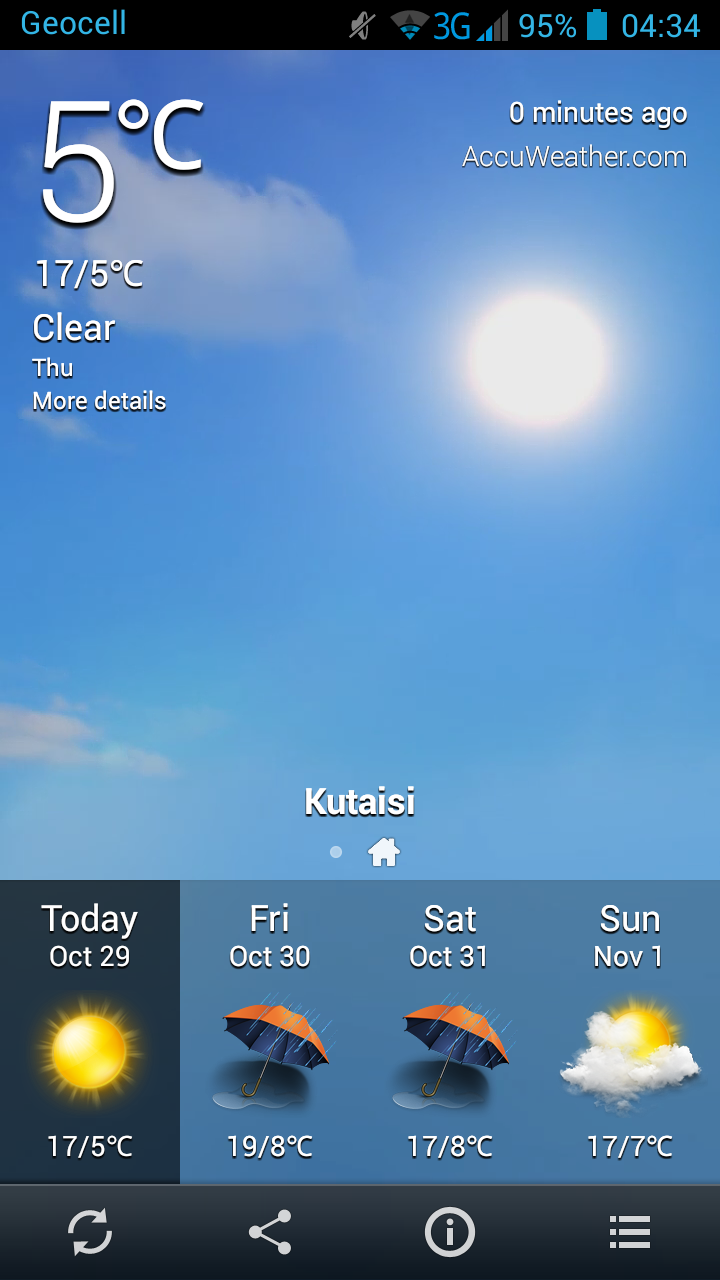Tap the home location icon below Kutaisi
The image size is (720, 1280).
pyautogui.click(x=384, y=851)
